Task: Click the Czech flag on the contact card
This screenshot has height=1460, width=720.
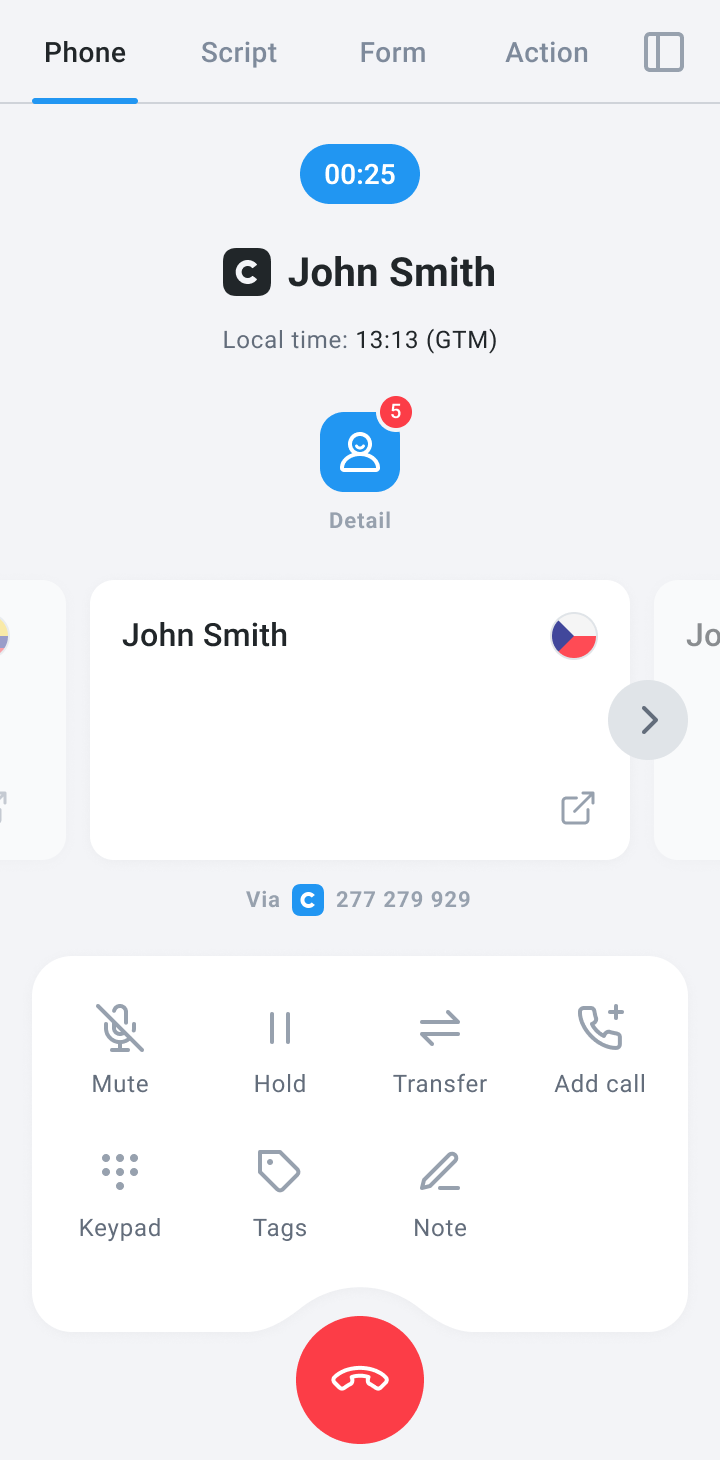Action: (x=573, y=635)
